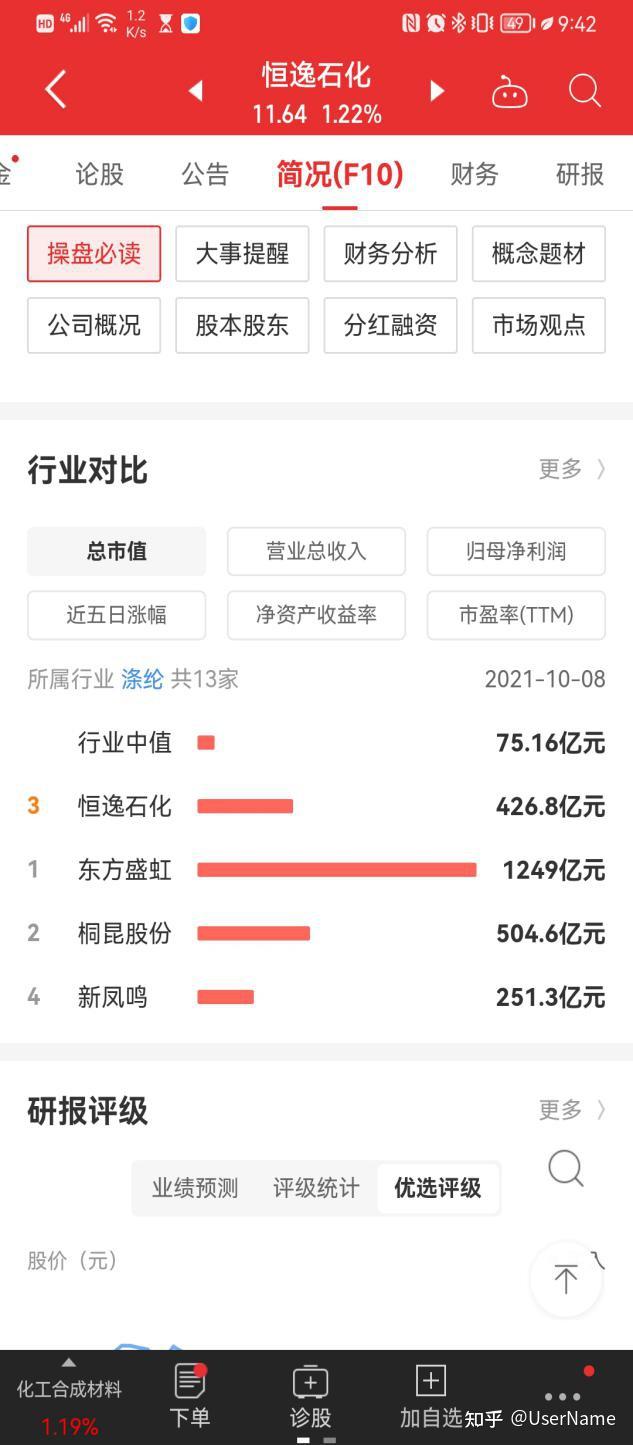Screen dimensions: 633x1445
Task: Switch to the 研报 tab
Action: (579, 174)
